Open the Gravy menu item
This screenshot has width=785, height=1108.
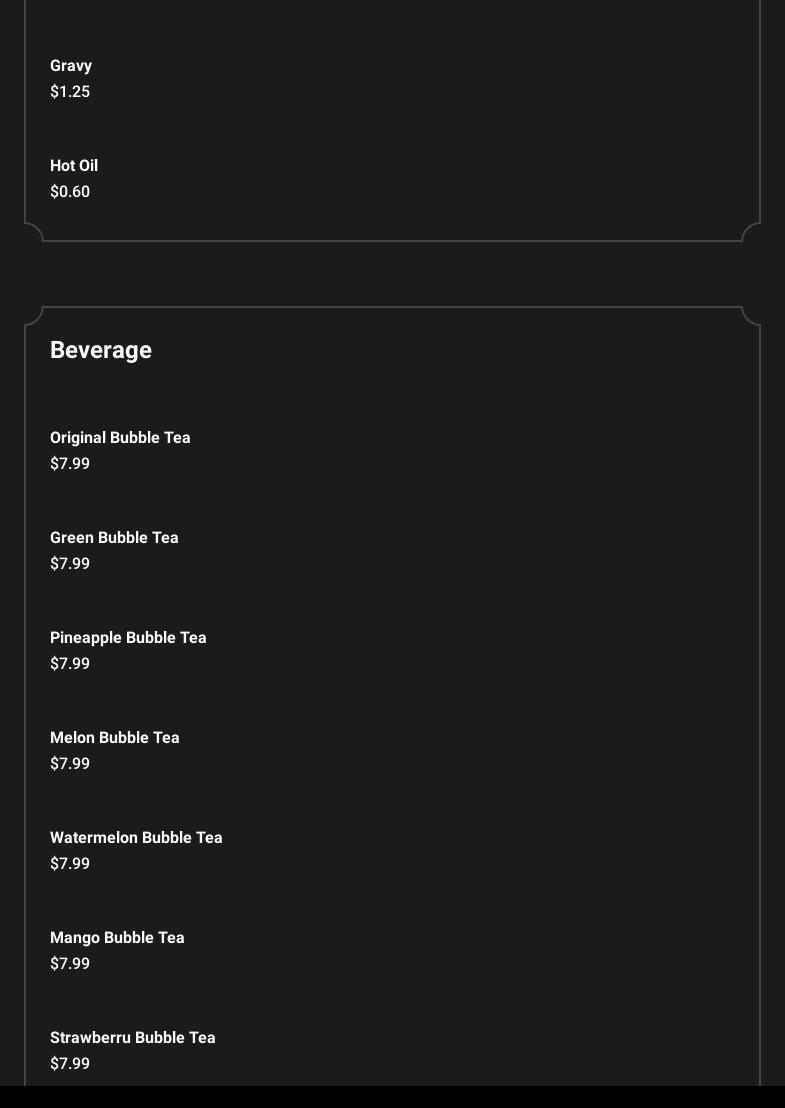coord(71,66)
